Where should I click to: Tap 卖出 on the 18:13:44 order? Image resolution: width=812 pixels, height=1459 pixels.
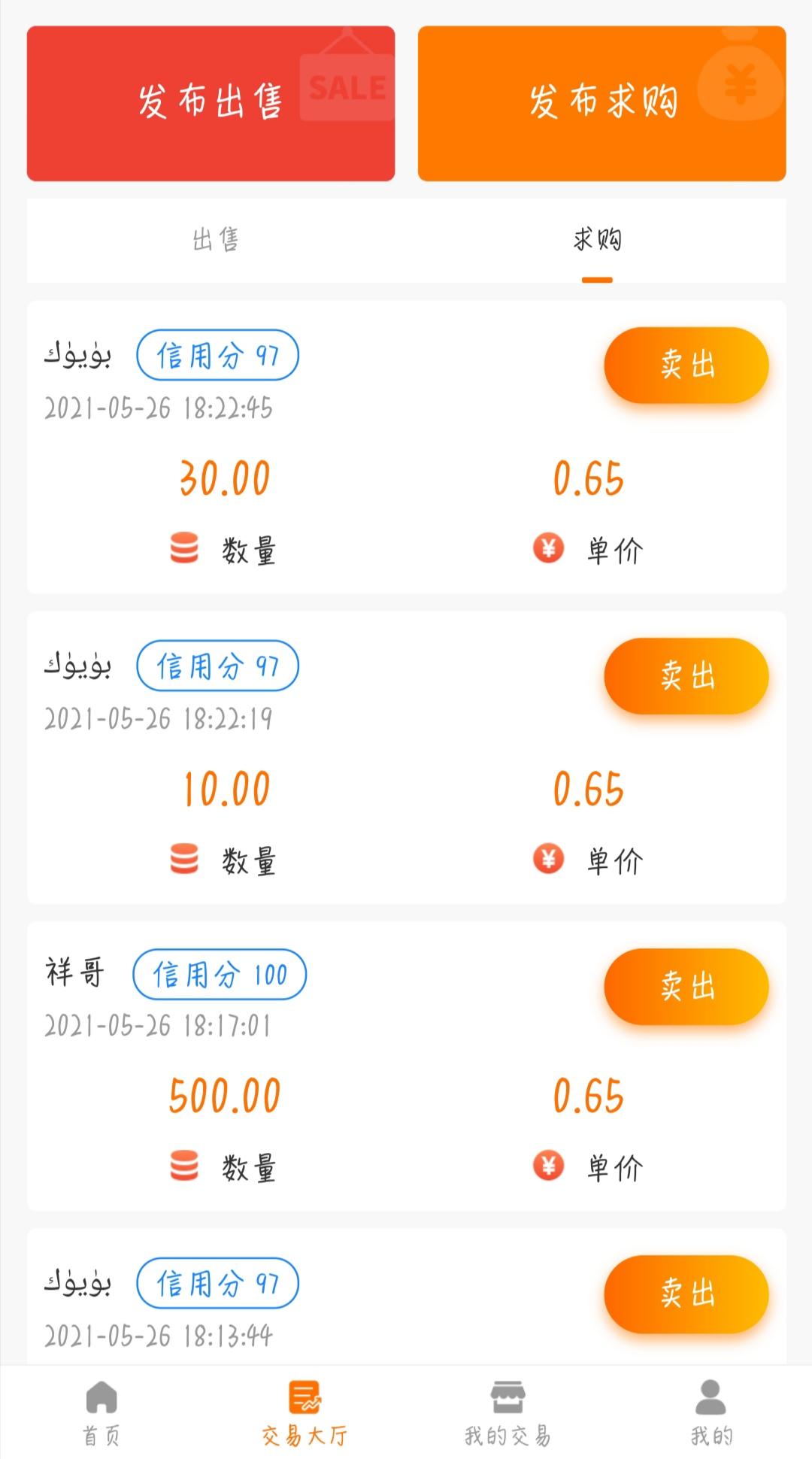(686, 1294)
